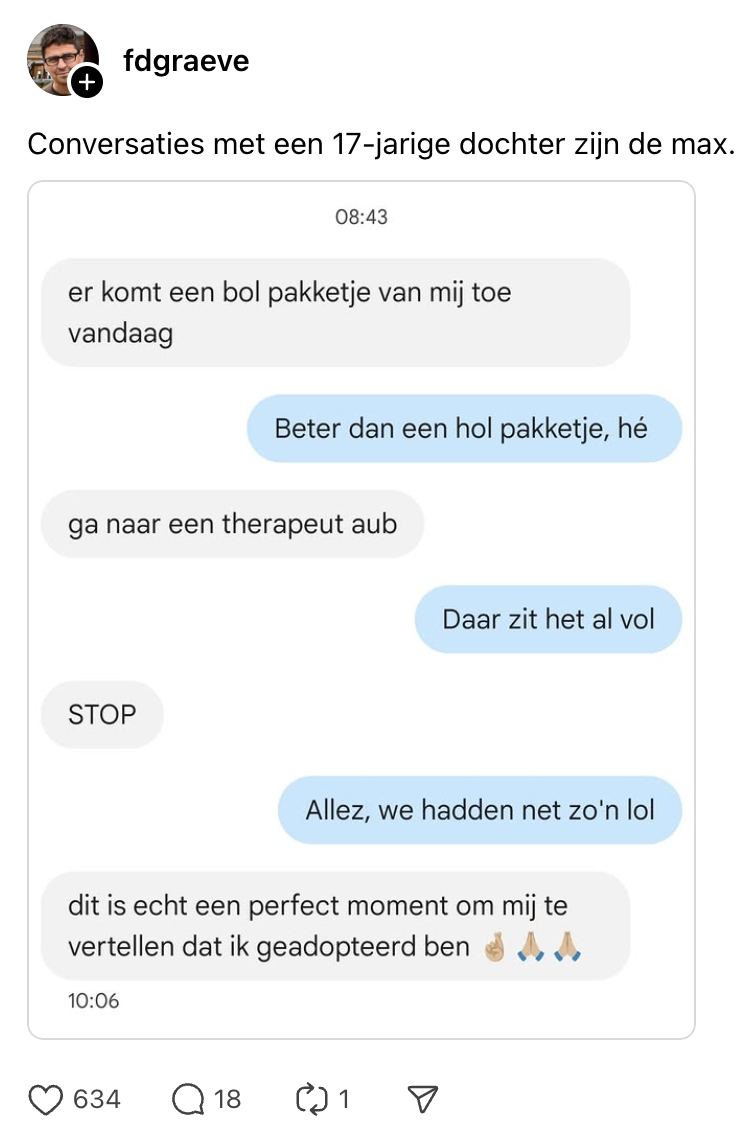Share the post with the paper plane

[424, 1100]
